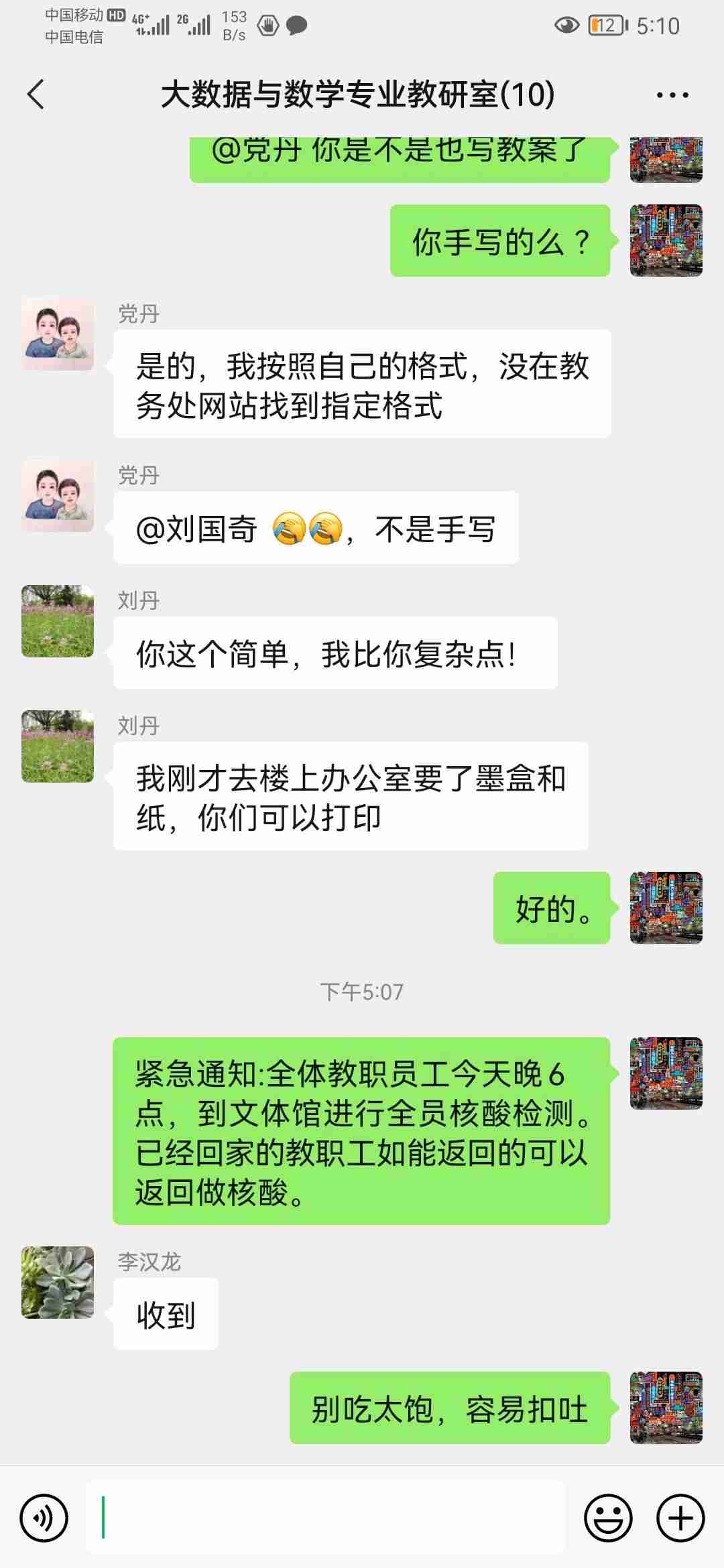724x1568 pixels.
Task: Open the plus attachments menu
Action: [x=680, y=1518]
